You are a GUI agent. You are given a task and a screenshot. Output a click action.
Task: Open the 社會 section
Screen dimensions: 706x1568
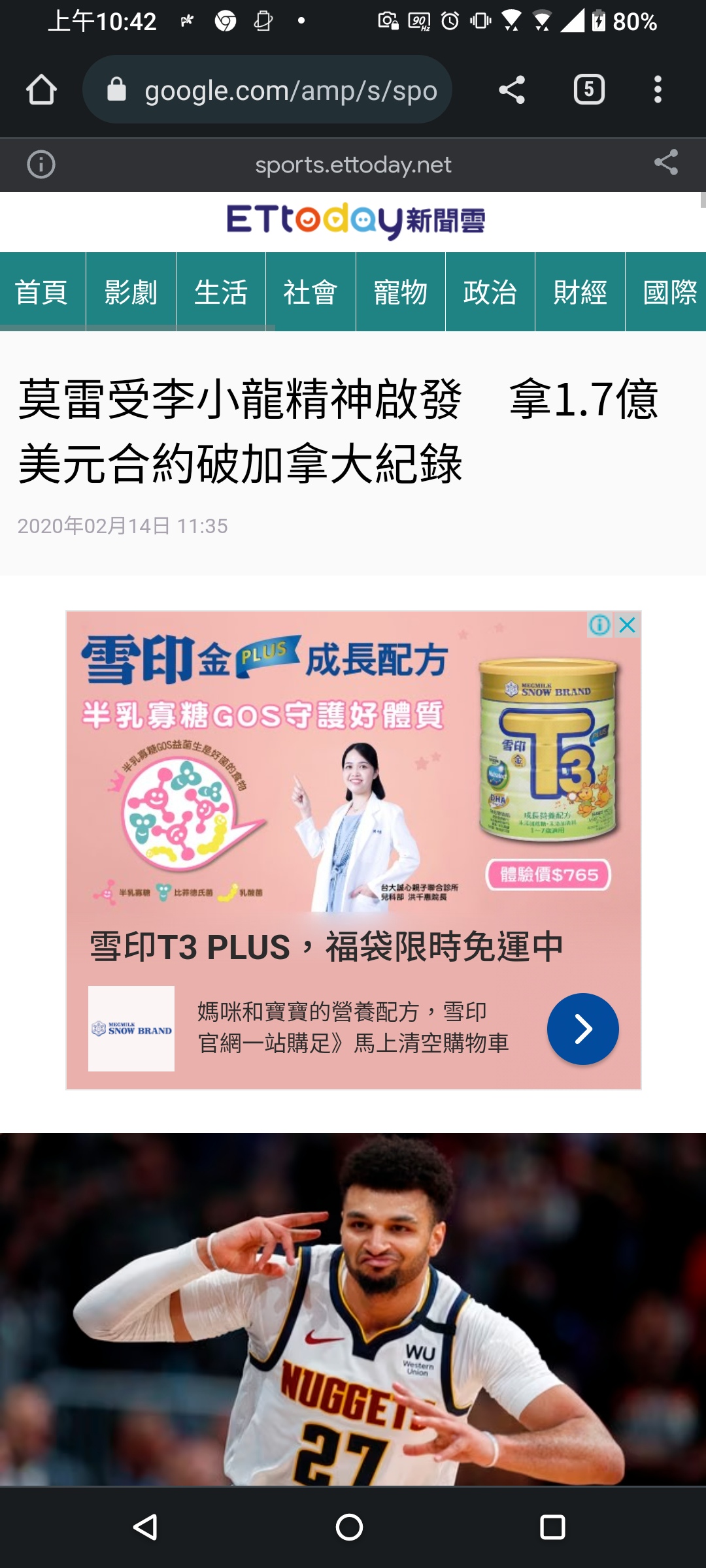click(311, 292)
